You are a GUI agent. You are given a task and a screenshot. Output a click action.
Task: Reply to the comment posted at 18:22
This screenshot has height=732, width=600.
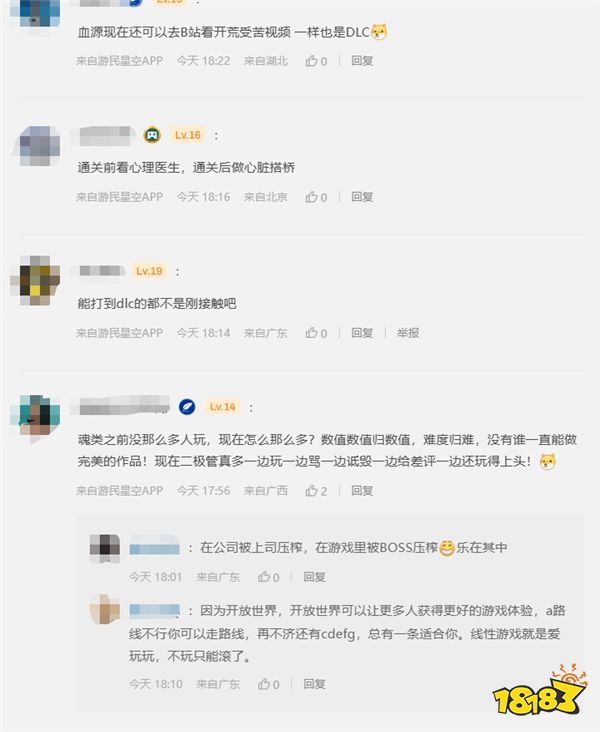[362, 61]
